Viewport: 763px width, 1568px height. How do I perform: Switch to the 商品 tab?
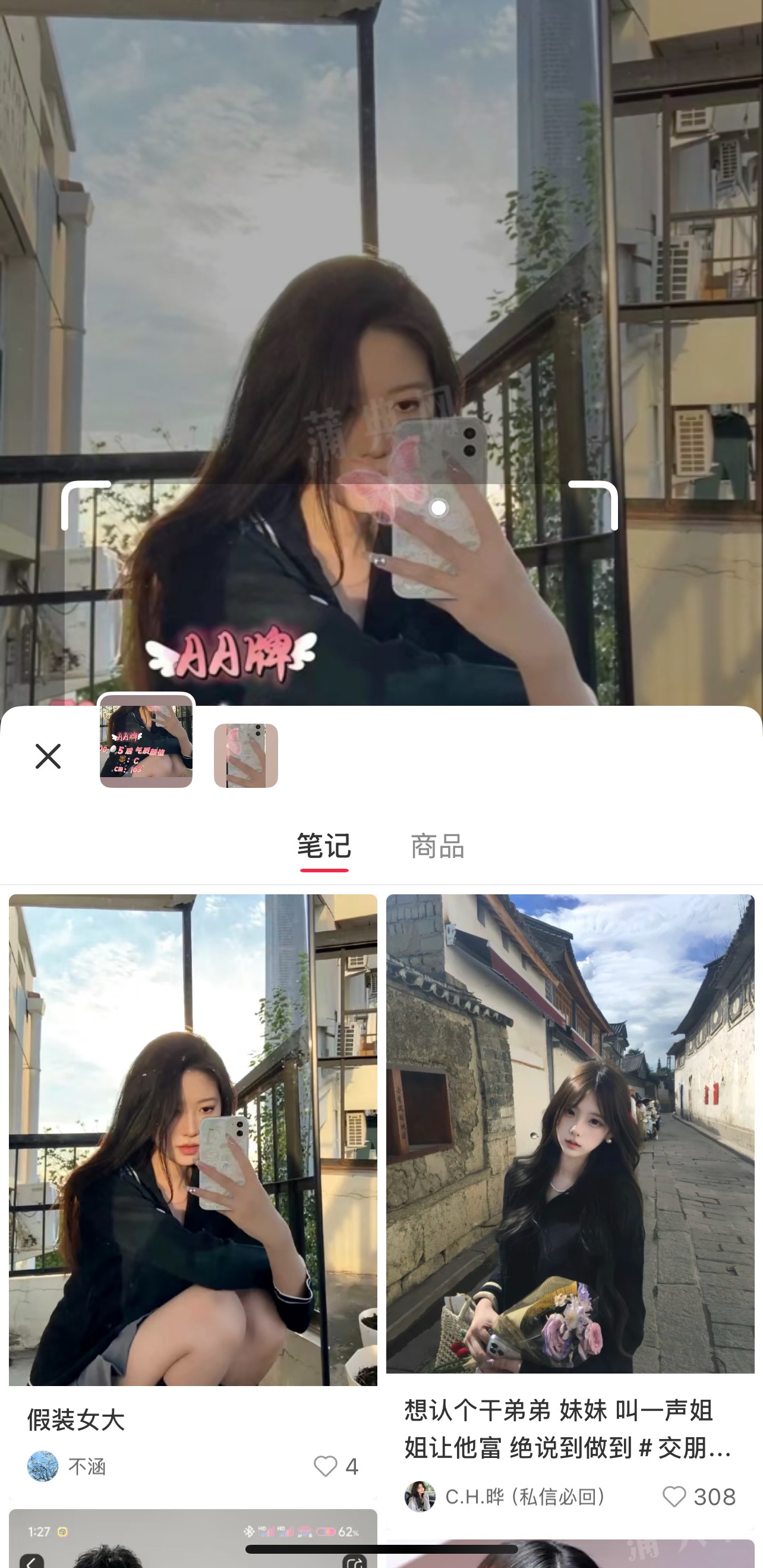click(437, 846)
